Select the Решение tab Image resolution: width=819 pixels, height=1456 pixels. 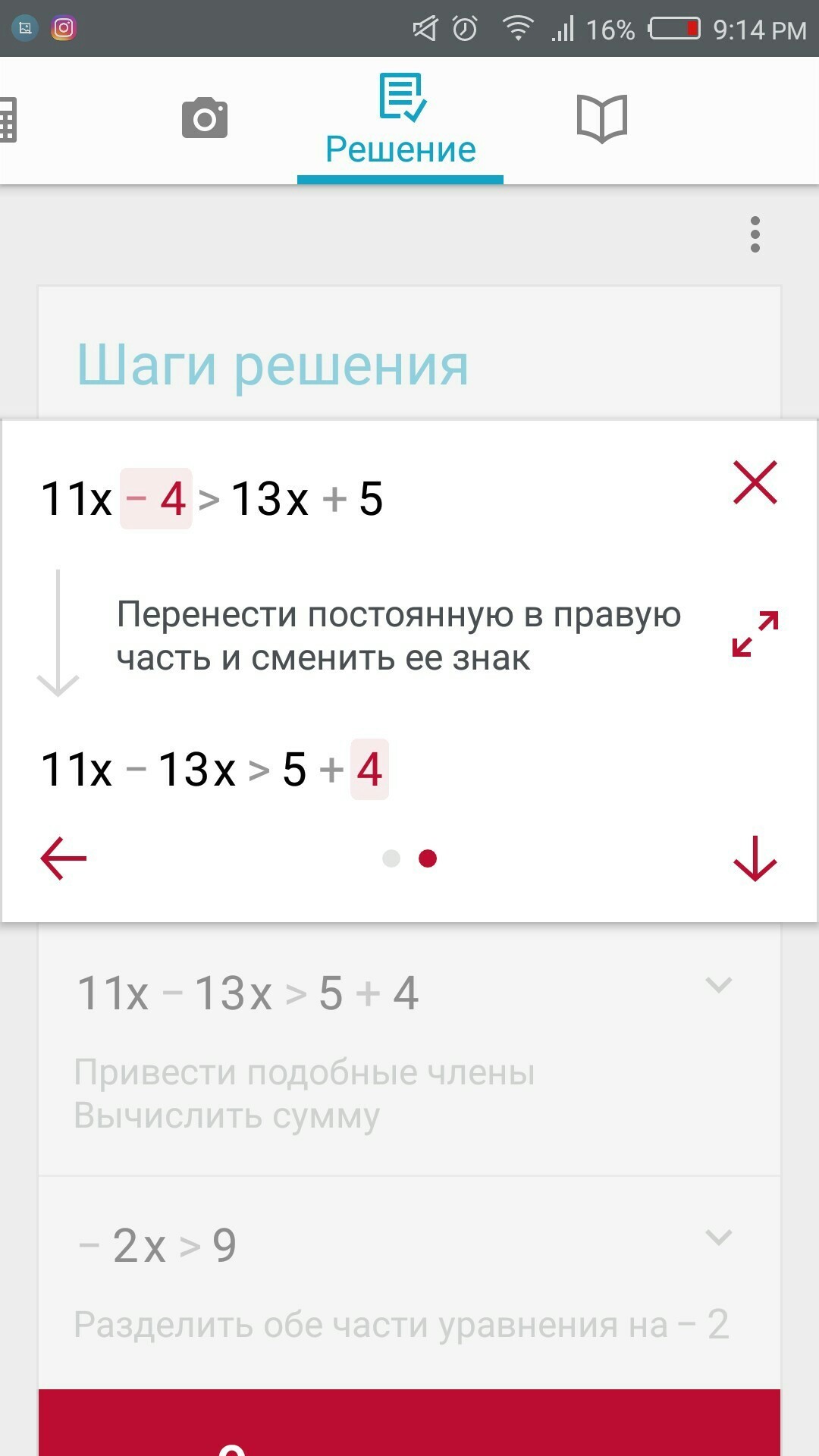point(400,121)
